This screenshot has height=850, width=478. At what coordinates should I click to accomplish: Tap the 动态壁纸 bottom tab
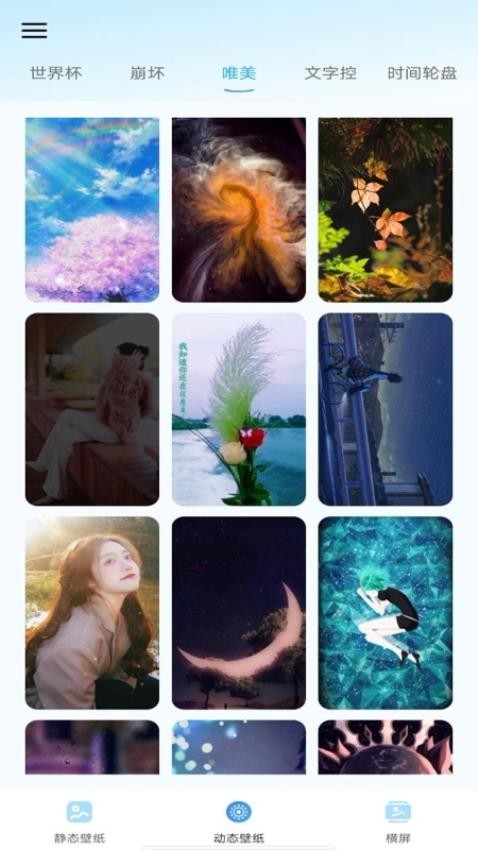[x=239, y=821]
